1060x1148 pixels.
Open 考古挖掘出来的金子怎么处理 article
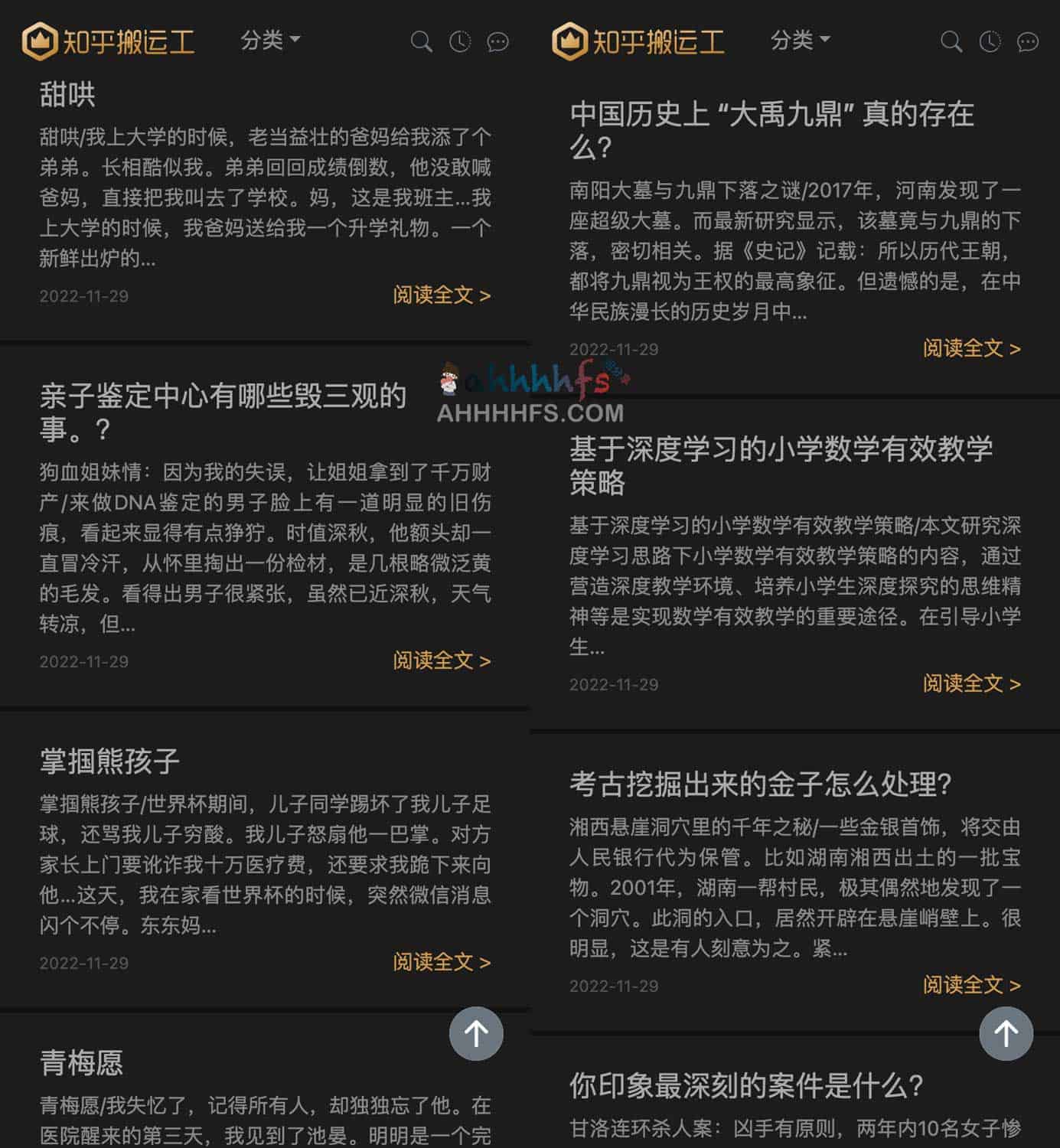[x=760, y=784]
